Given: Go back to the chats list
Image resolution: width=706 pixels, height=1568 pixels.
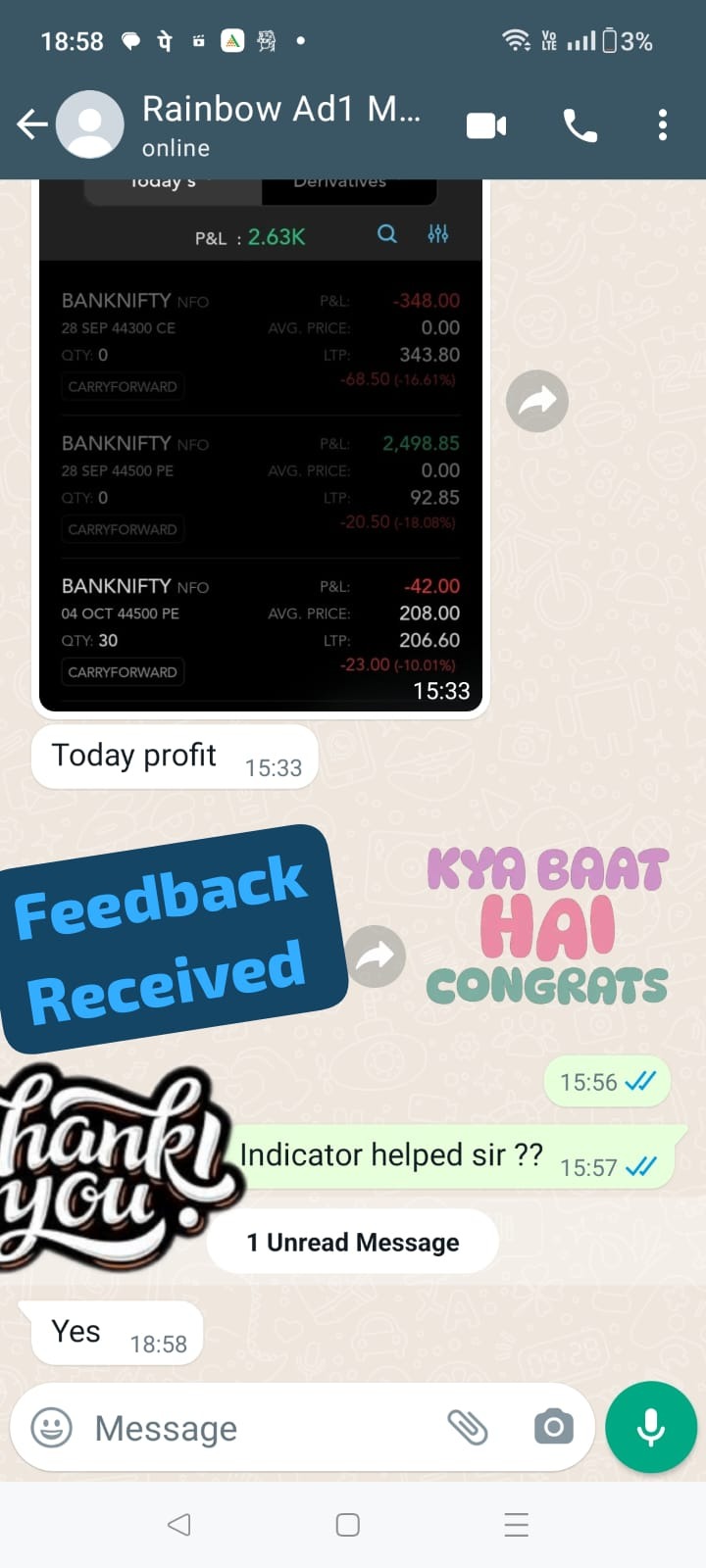Looking at the screenshot, I should [x=32, y=124].
